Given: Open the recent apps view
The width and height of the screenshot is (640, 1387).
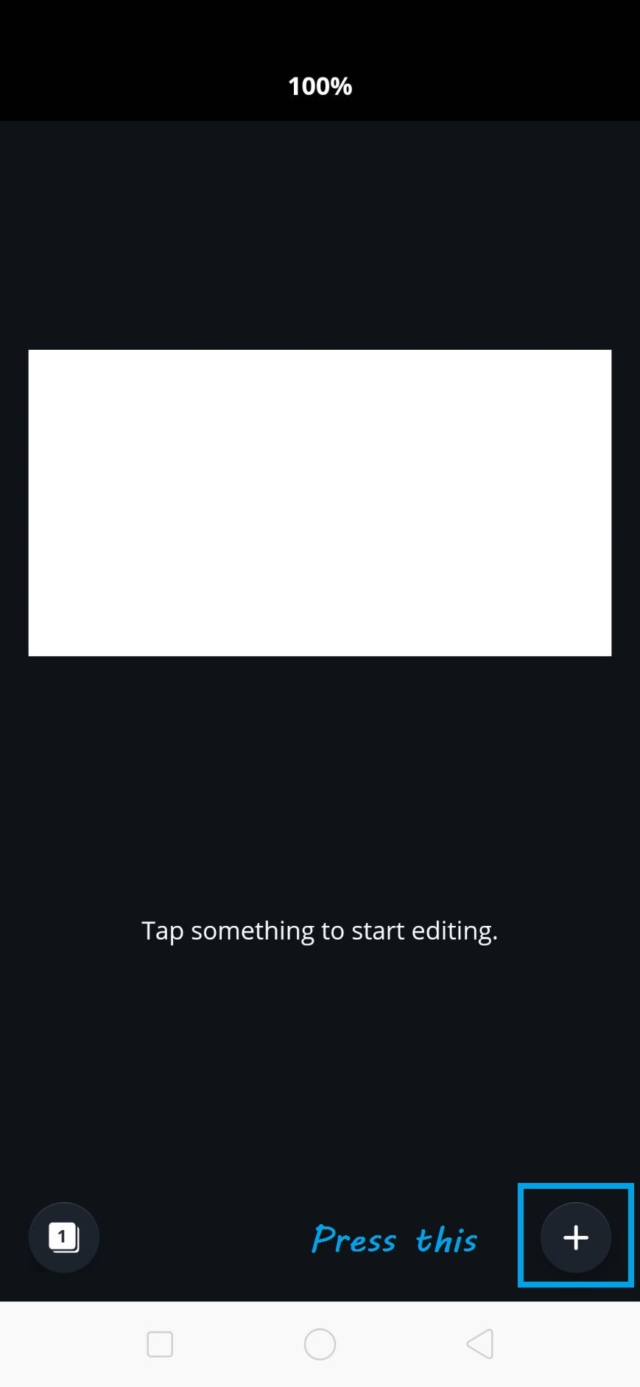Looking at the screenshot, I should point(160,1344).
